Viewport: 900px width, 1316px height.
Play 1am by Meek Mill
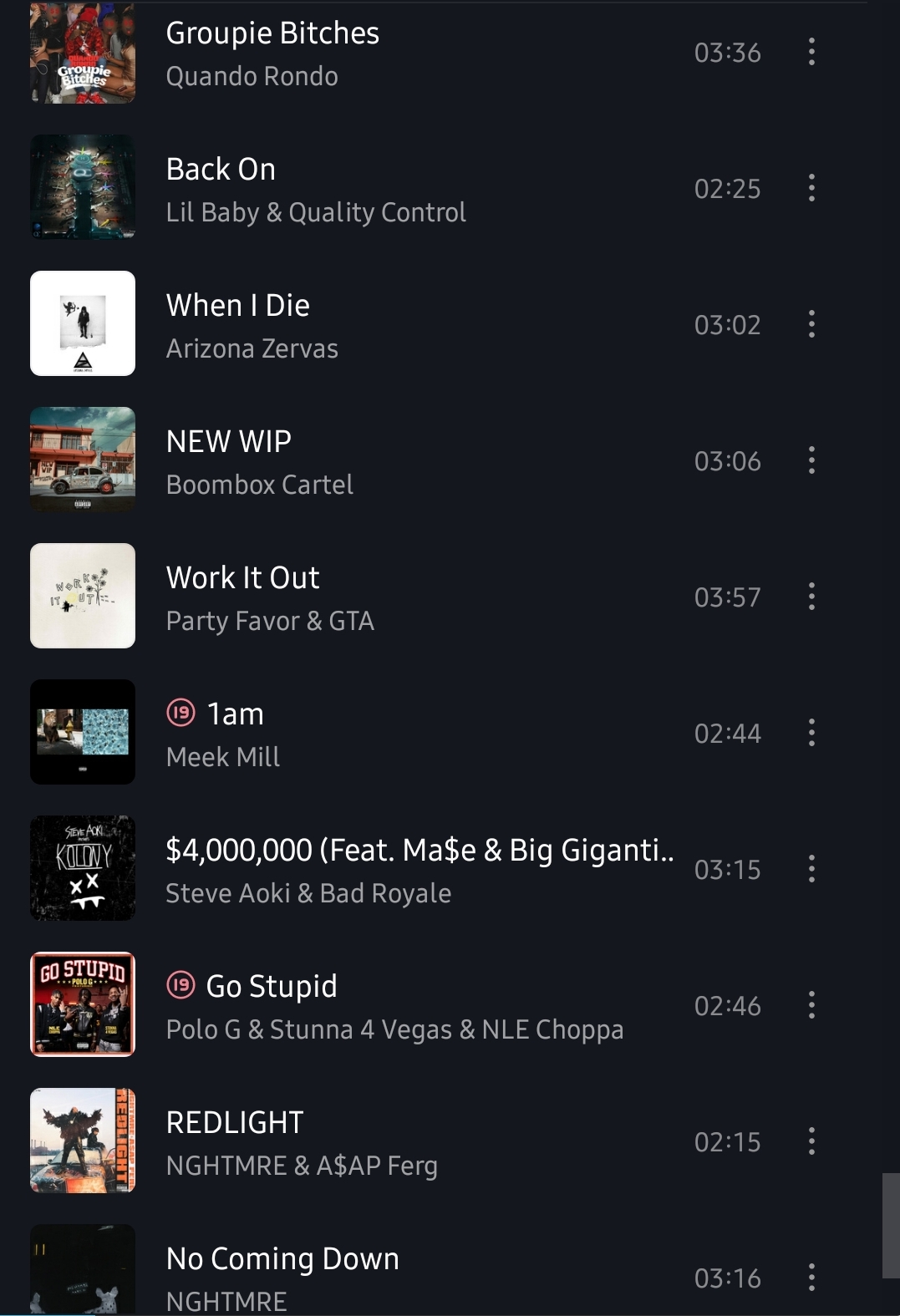click(234, 734)
